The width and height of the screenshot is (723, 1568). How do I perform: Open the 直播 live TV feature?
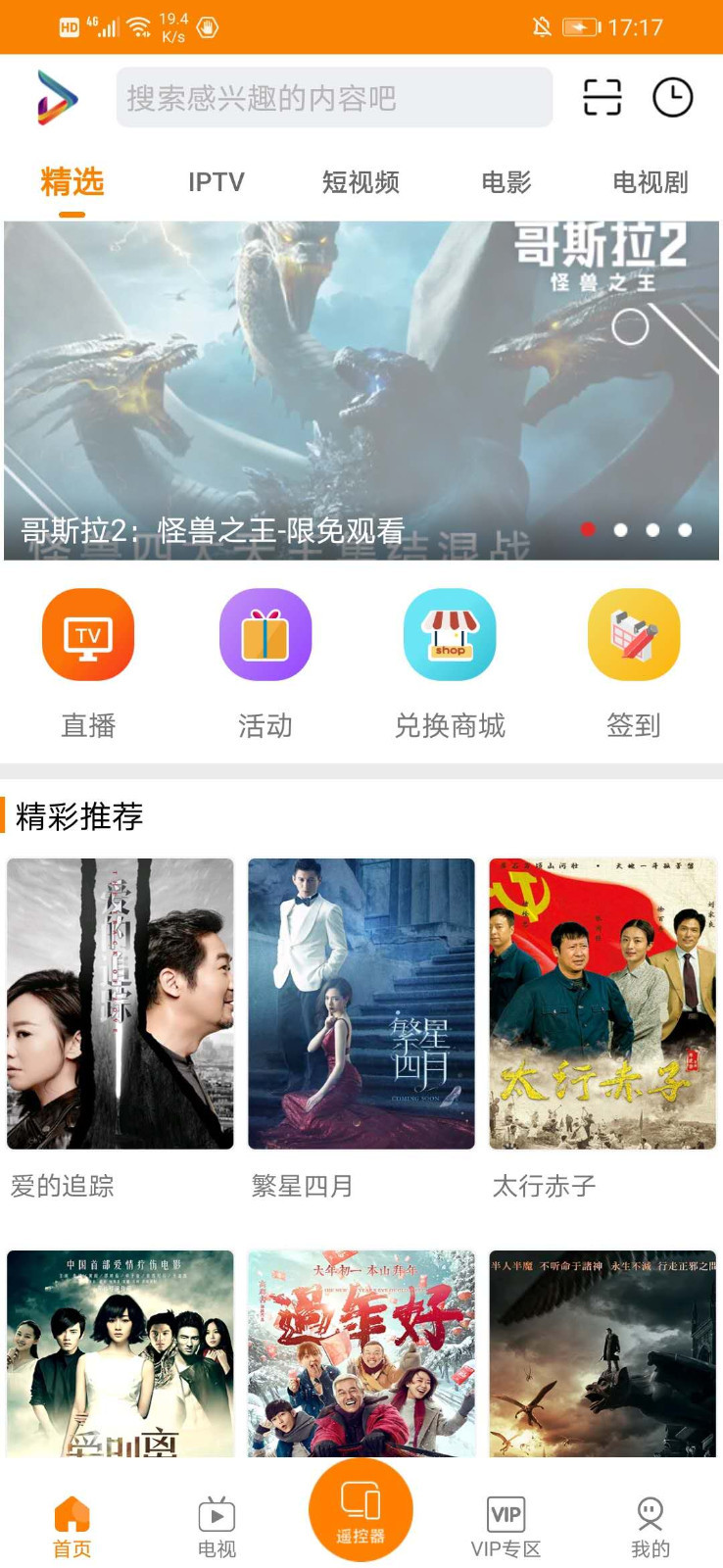[88, 634]
